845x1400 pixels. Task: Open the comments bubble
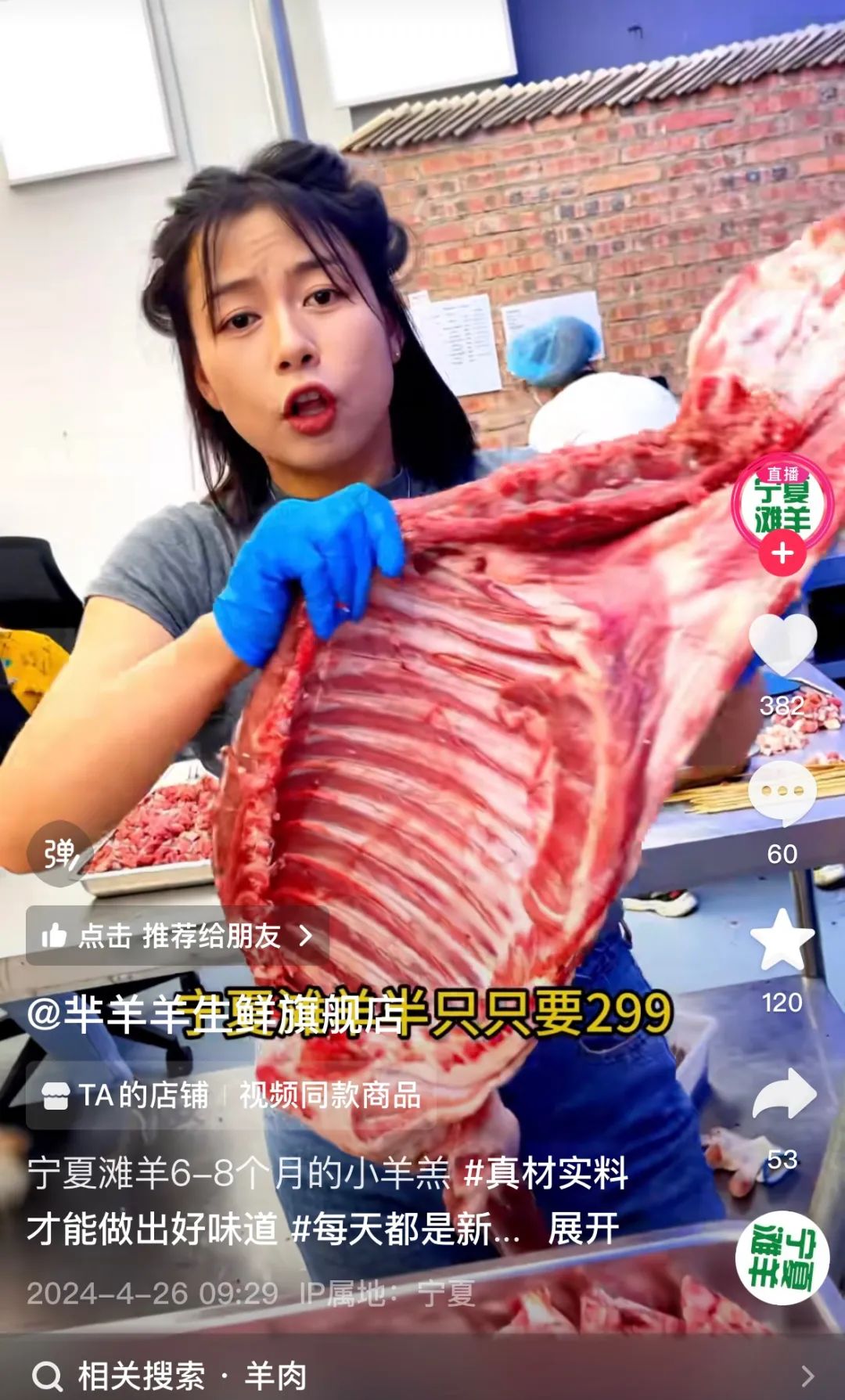pos(782,793)
